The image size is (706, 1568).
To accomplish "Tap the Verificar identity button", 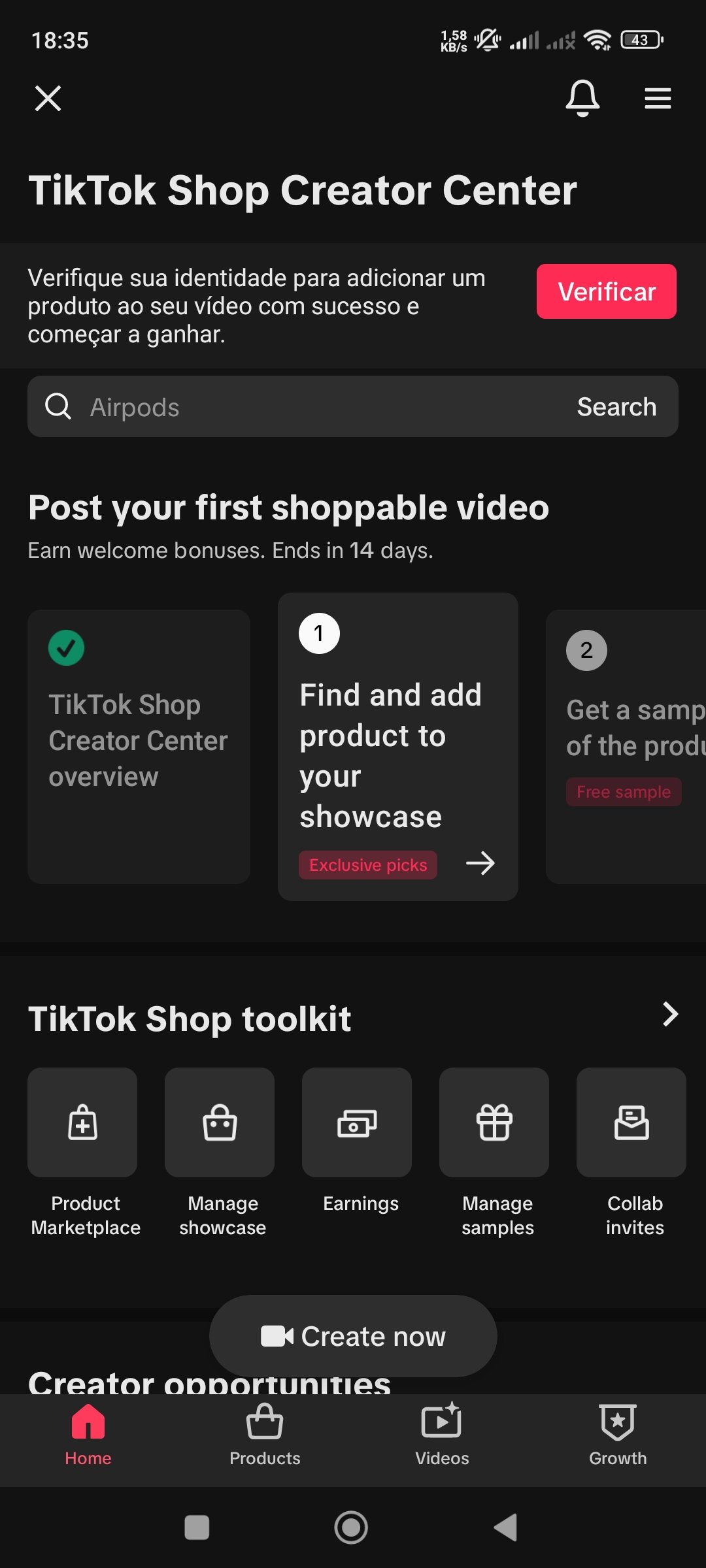I will coord(606,291).
